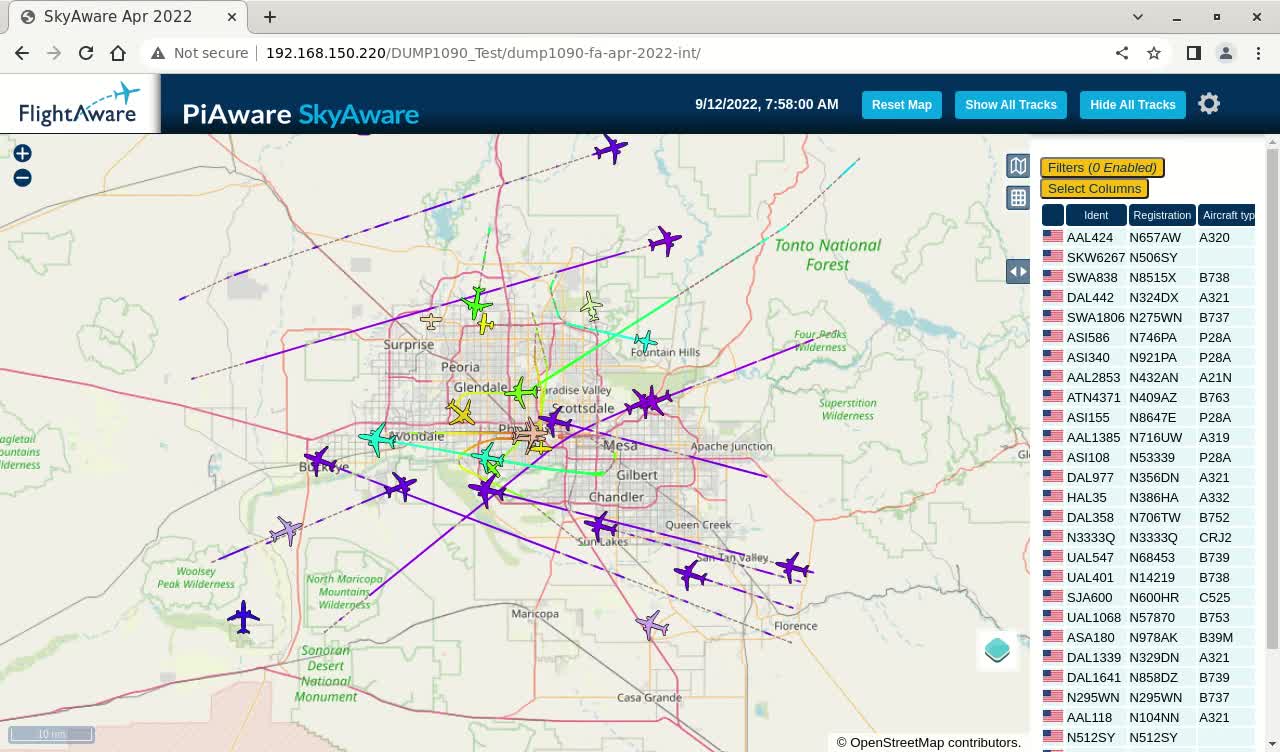Select the HAL35 aircraft row
The height and width of the screenshot is (752, 1280).
tap(1087, 497)
